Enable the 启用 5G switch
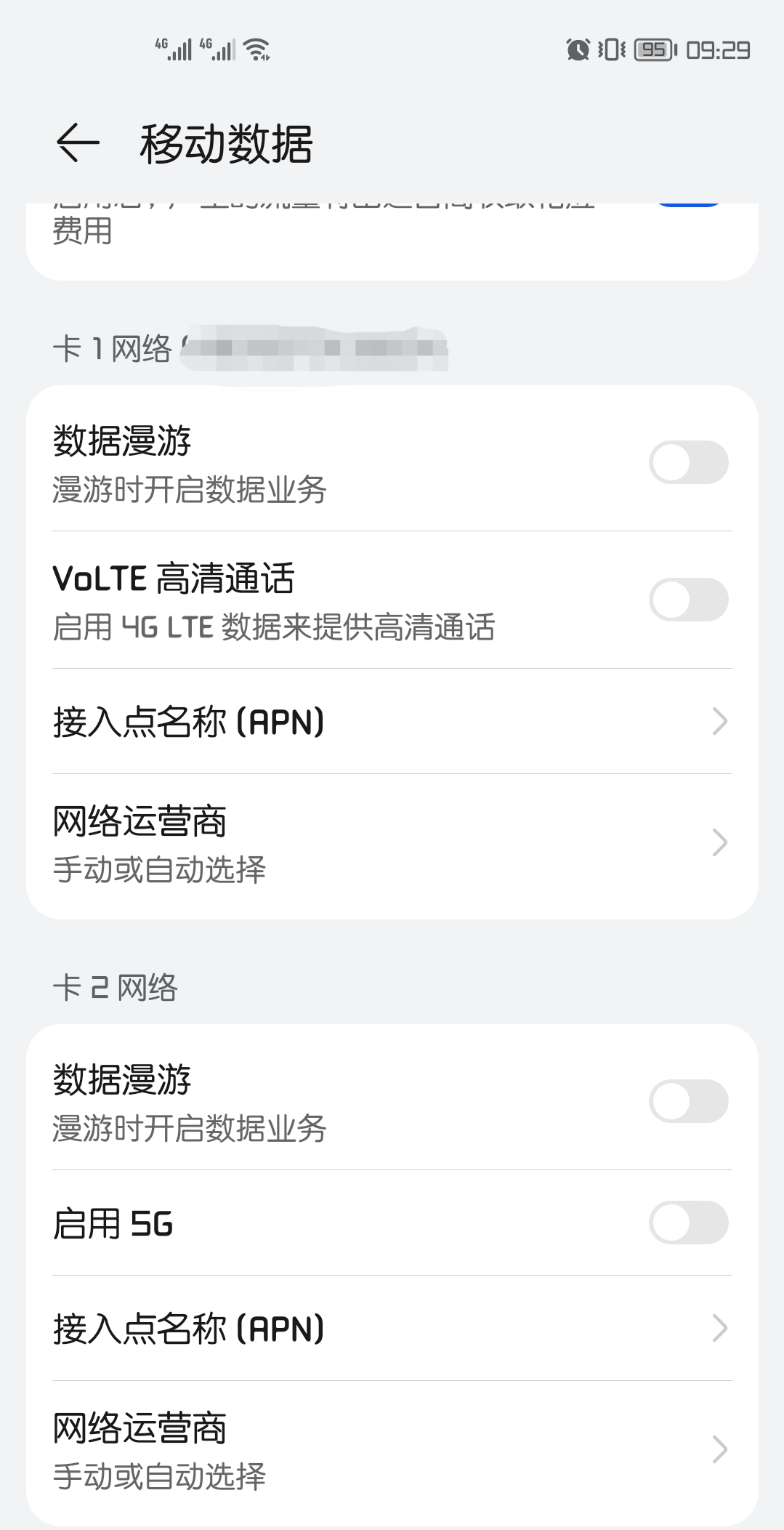Viewport: 784px width, 1530px height. pyautogui.click(x=688, y=1223)
